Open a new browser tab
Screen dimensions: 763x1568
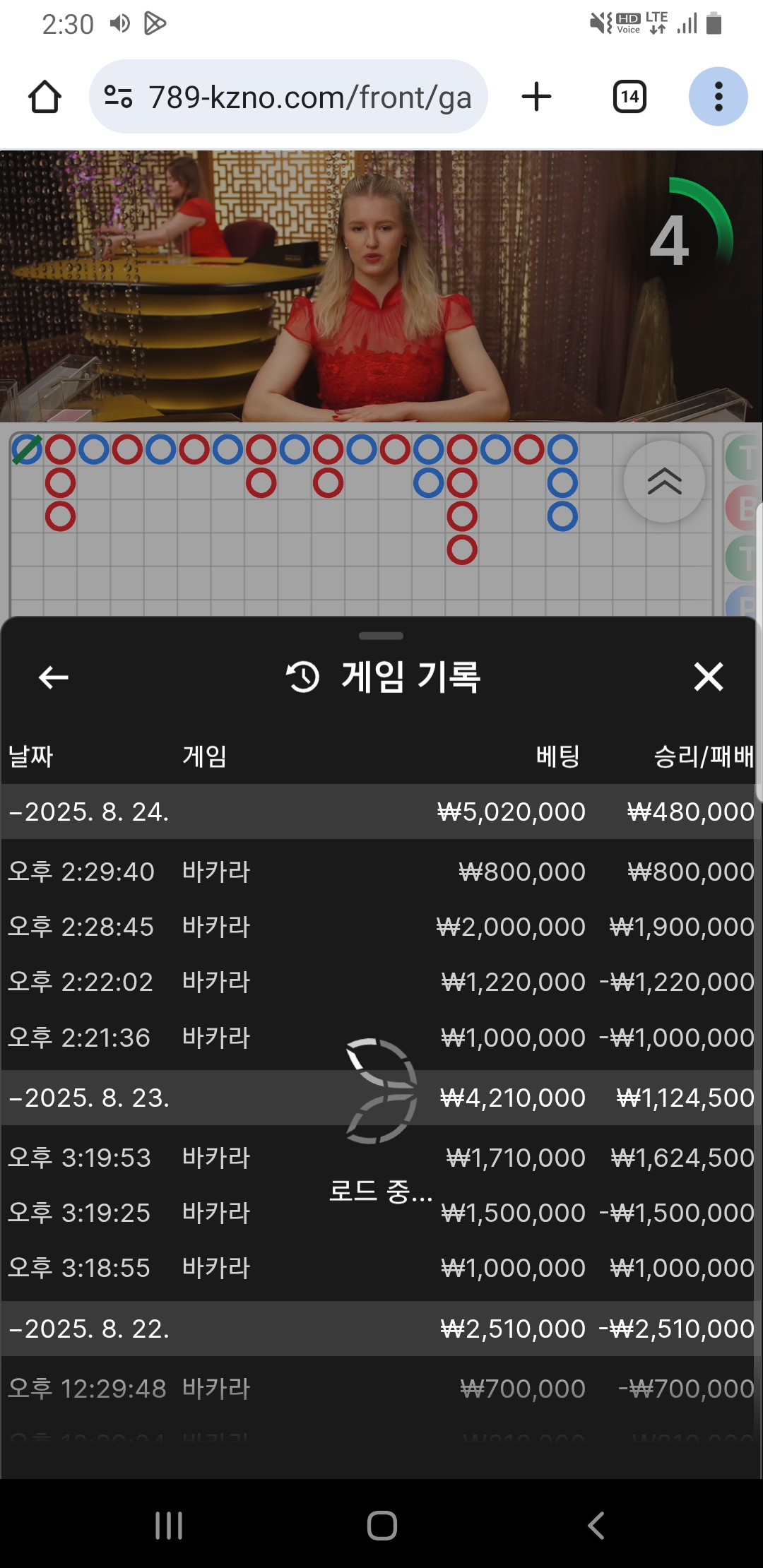536,97
